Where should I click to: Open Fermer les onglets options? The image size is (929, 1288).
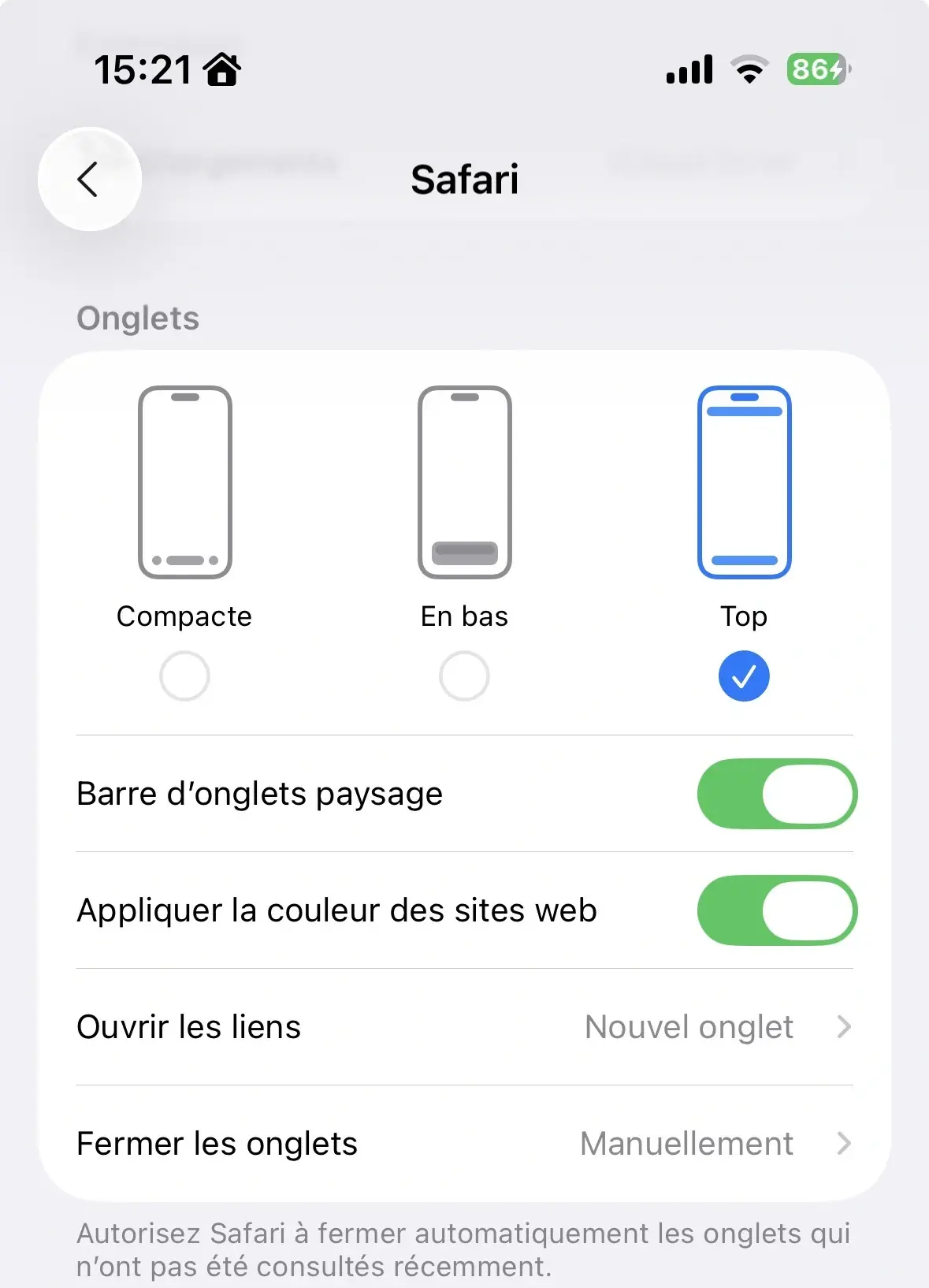(x=465, y=1143)
